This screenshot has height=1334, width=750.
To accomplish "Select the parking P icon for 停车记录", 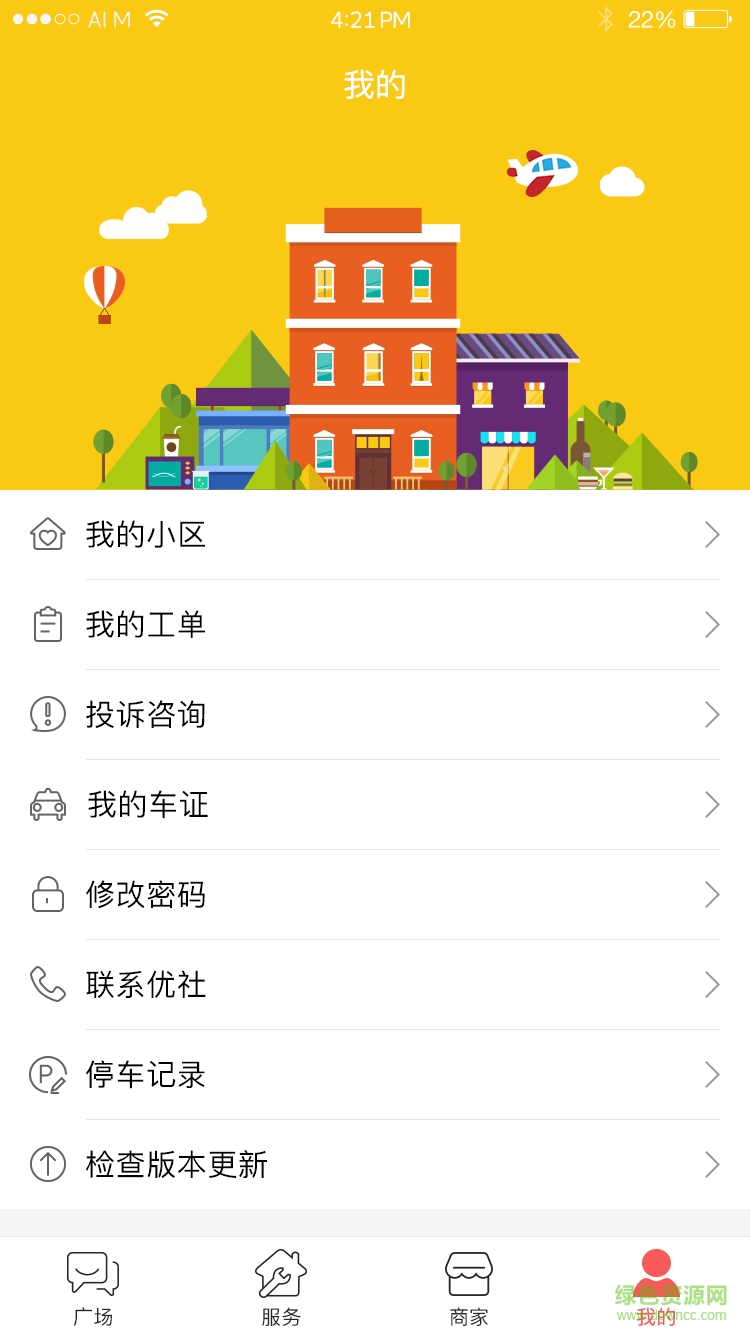I will click(47, 1074).
